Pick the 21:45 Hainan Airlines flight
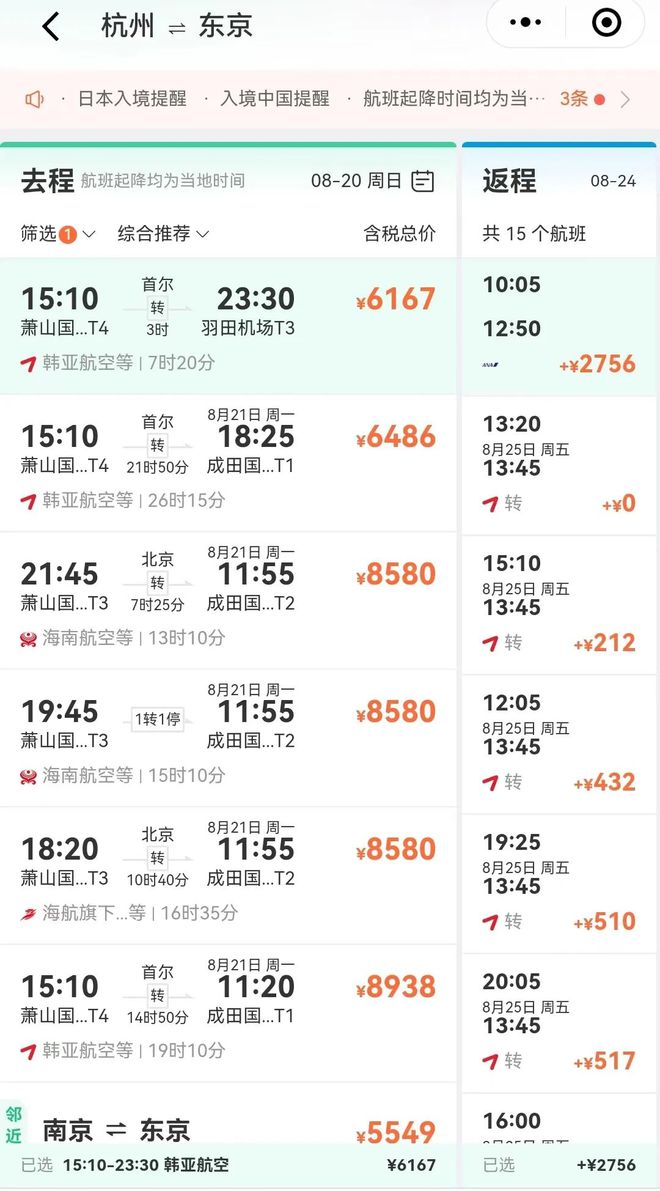Screen dimensions: 660x1191 (228, 600)
